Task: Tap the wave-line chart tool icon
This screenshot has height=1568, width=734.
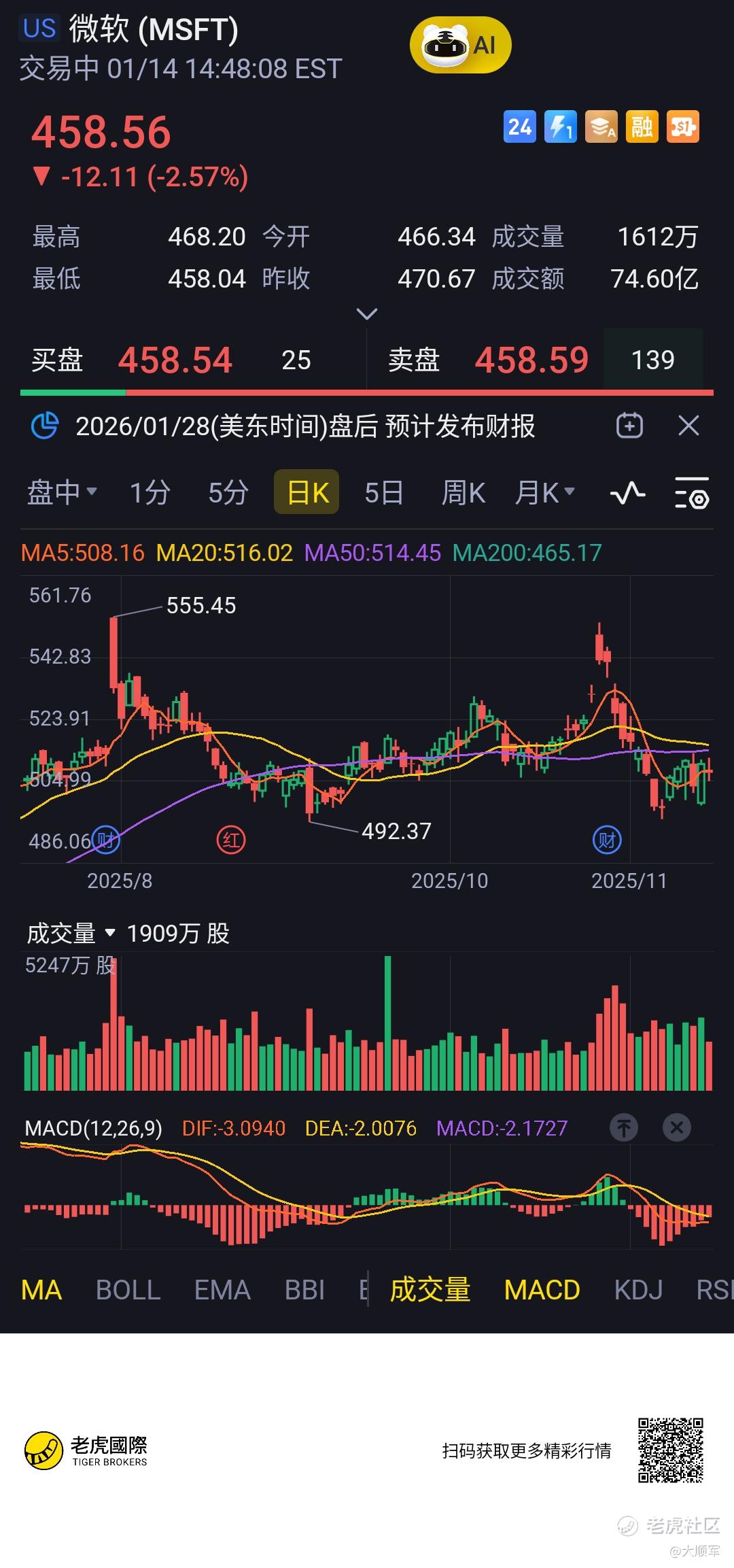Action: tap(627, 492)
